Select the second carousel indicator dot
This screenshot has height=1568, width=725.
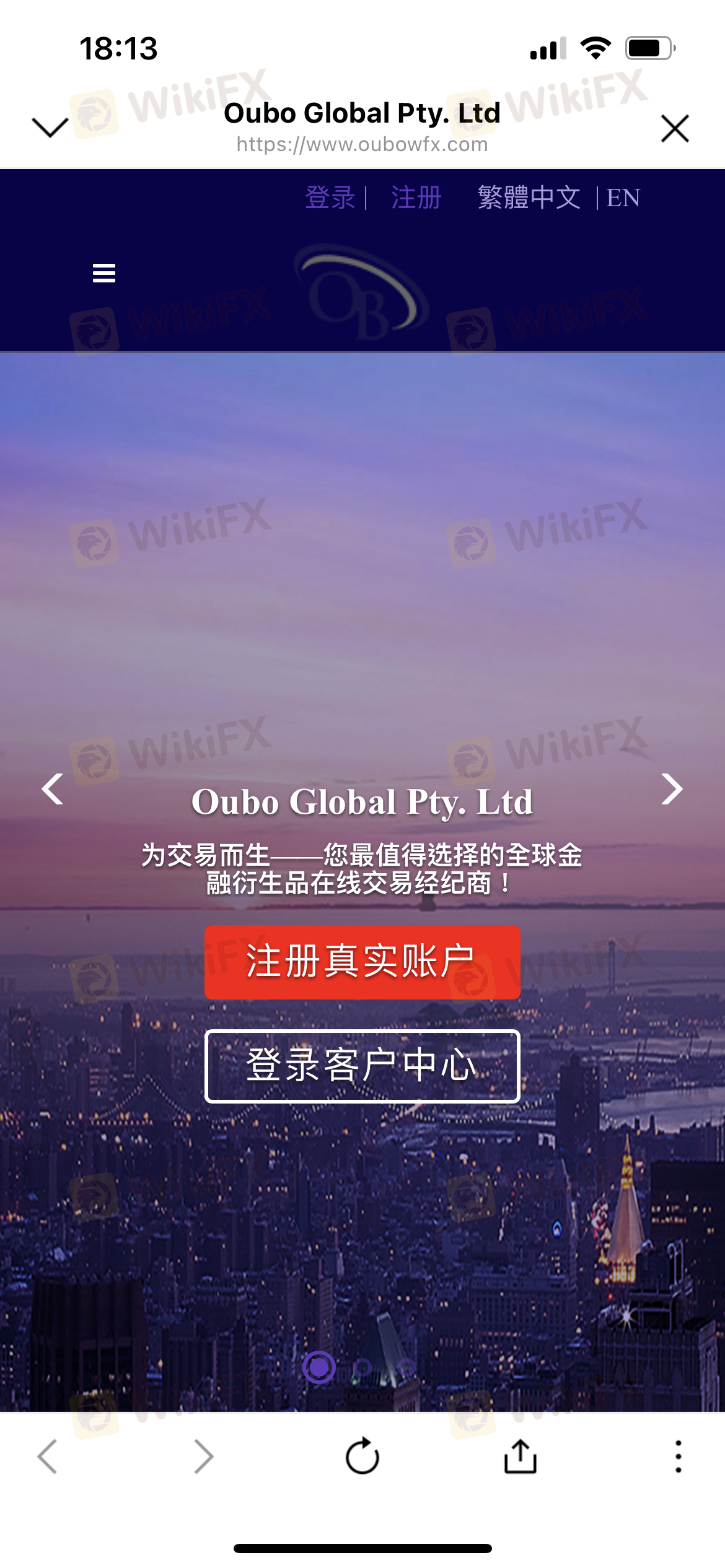coord(362,1367)
